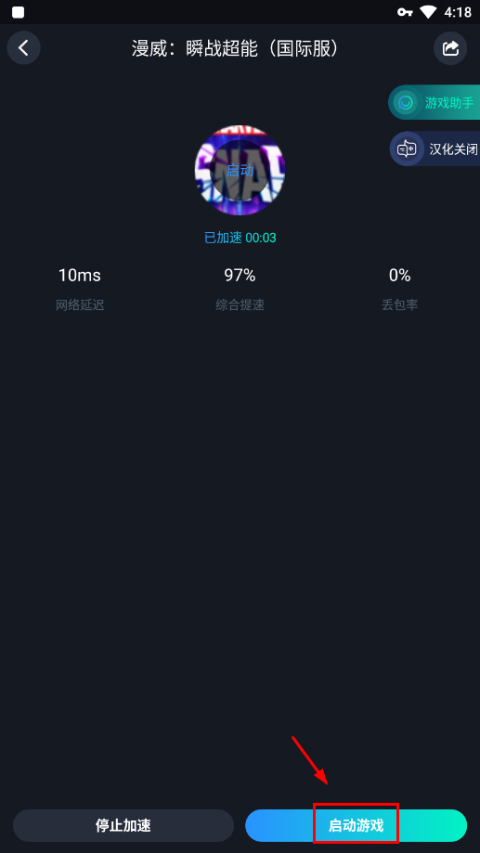Open the 游戏助手 game assistant
The height and width of the screenshot is (853, 480).
point(434,102)
